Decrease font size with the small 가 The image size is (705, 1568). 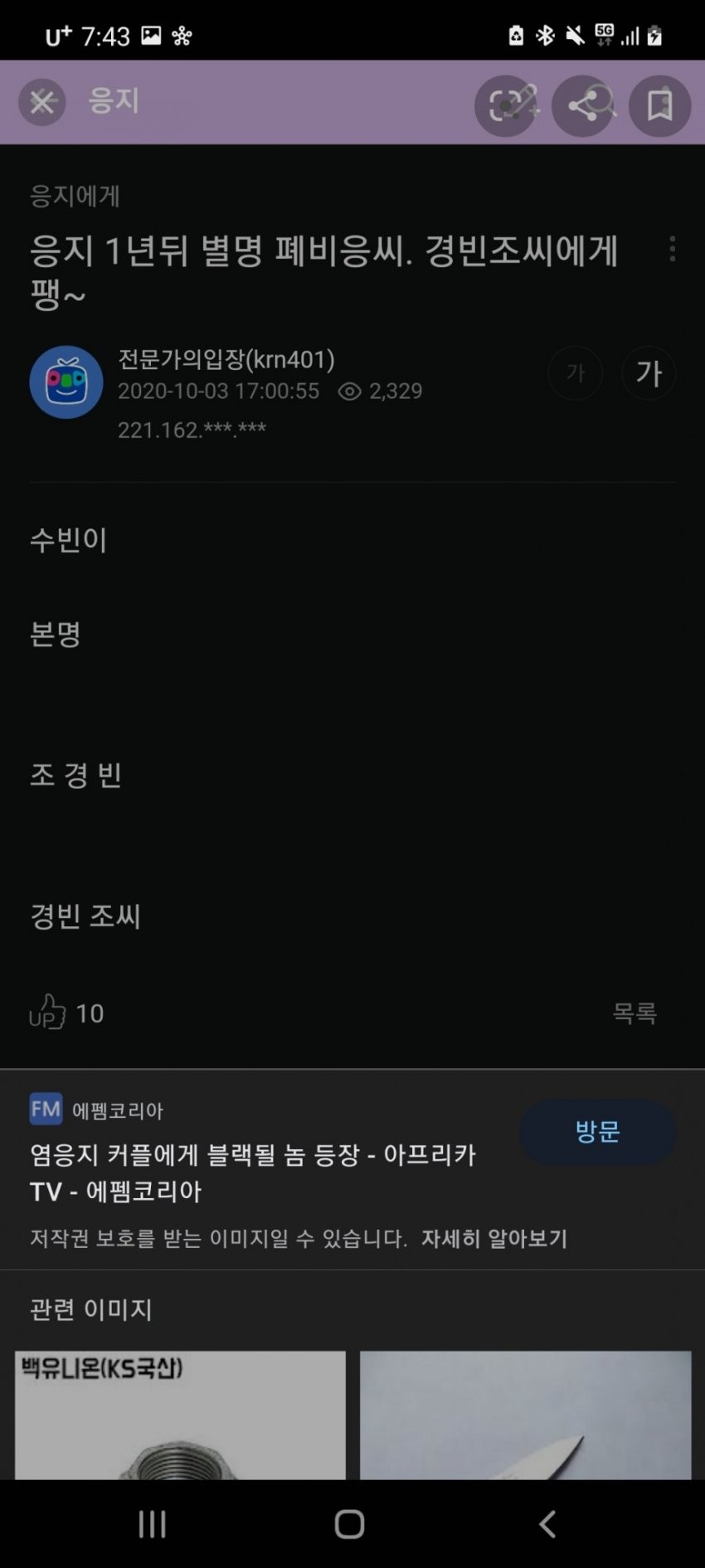coord(575,373)
